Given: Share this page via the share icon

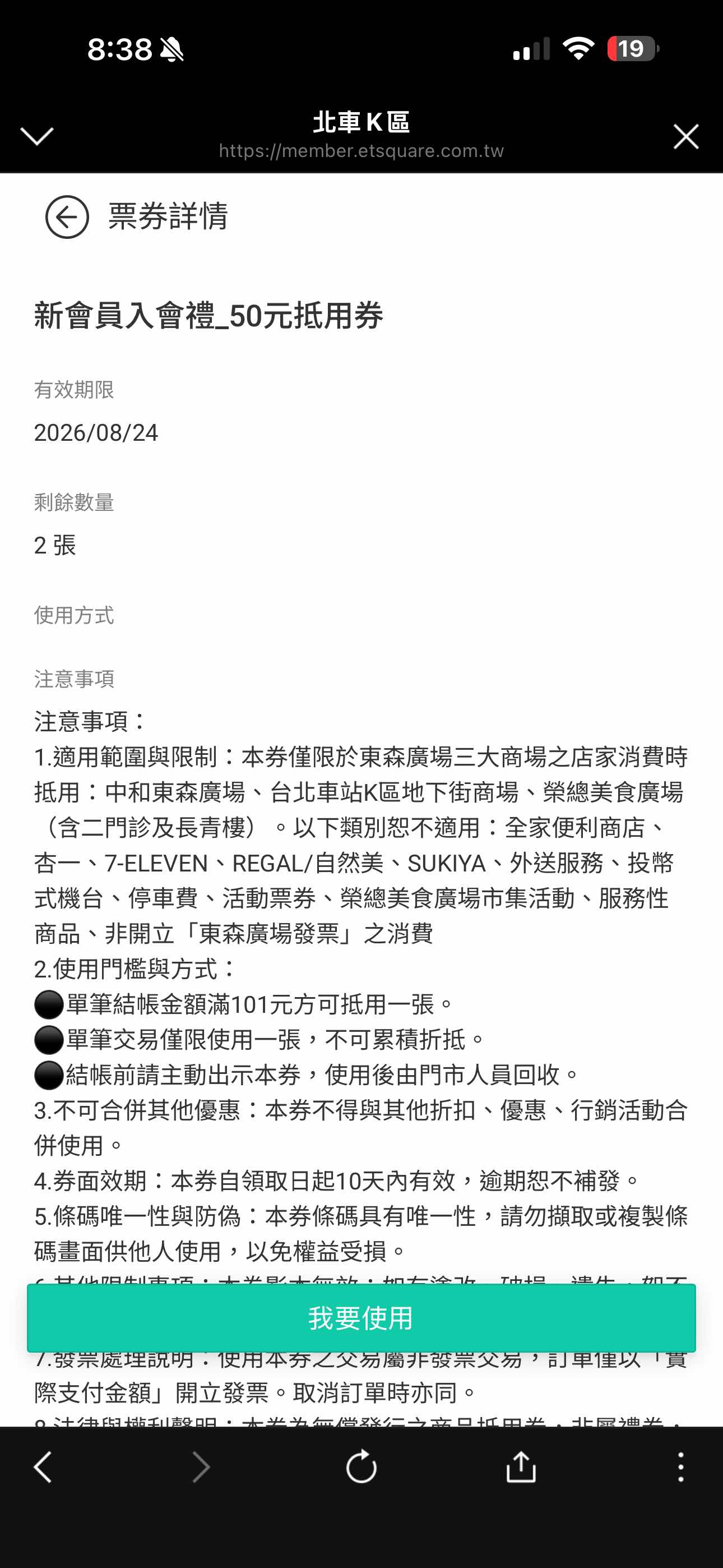Looking at the screenshot, I should [521, 1466].
